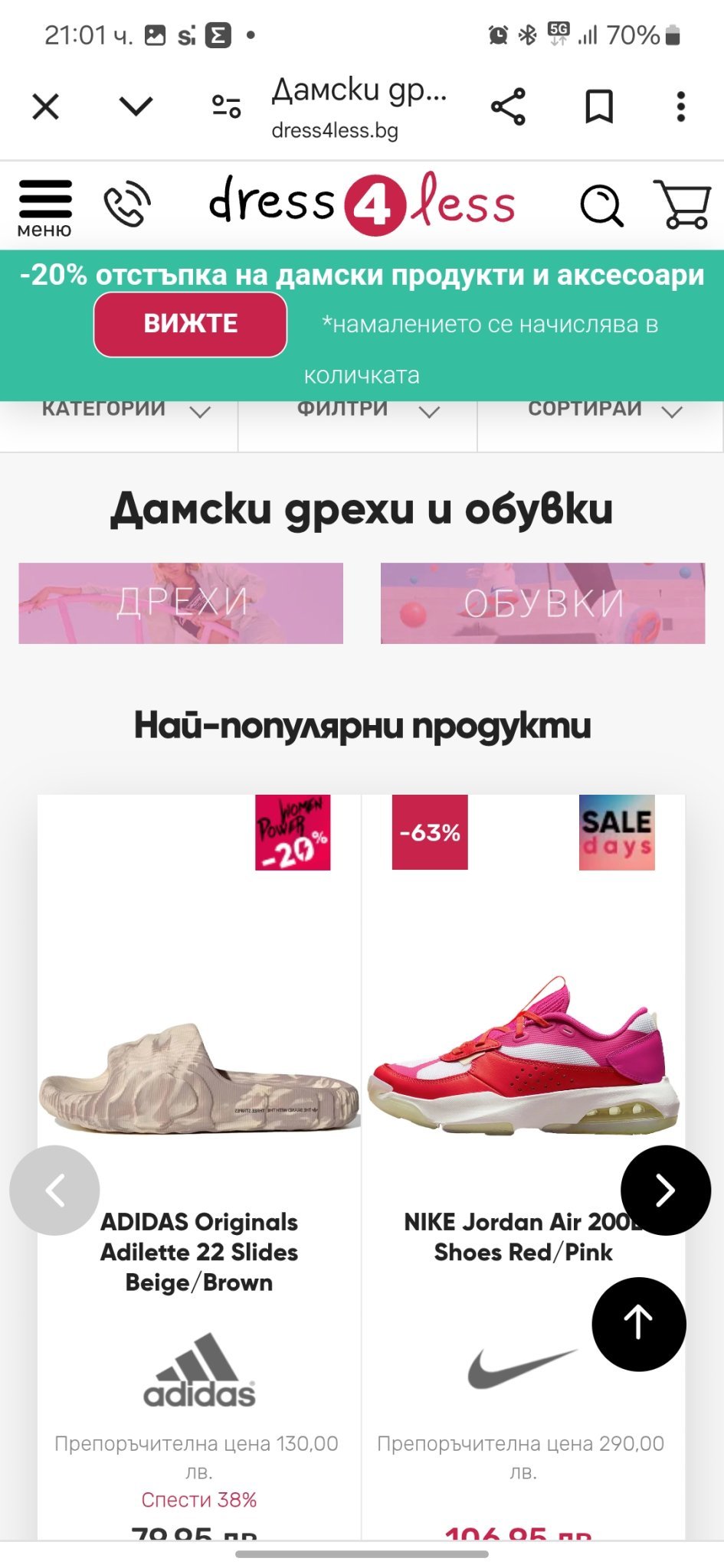Show next popular products with the right arrow
724x1568 pixels.
pos(665,1190)
